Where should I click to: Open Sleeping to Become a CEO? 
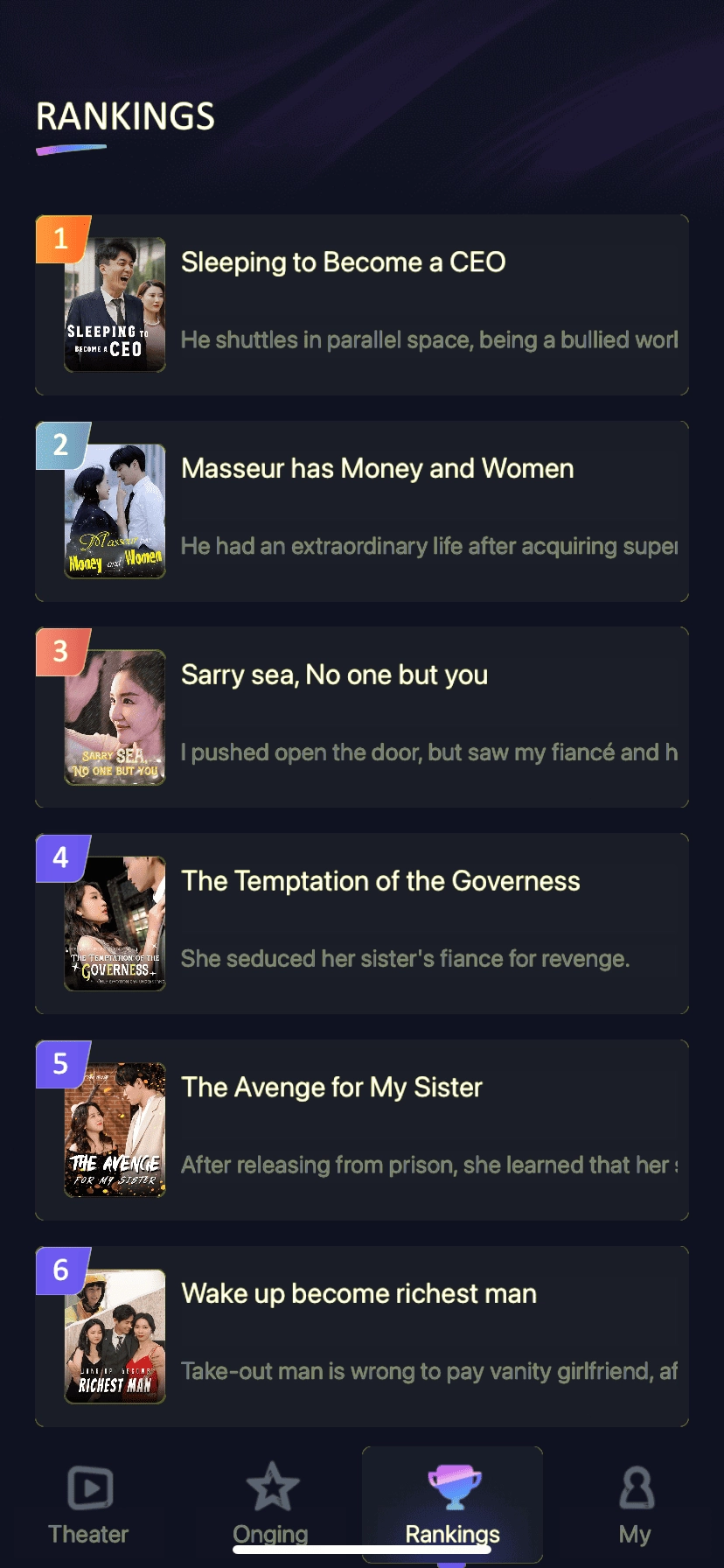click(361, 304)
